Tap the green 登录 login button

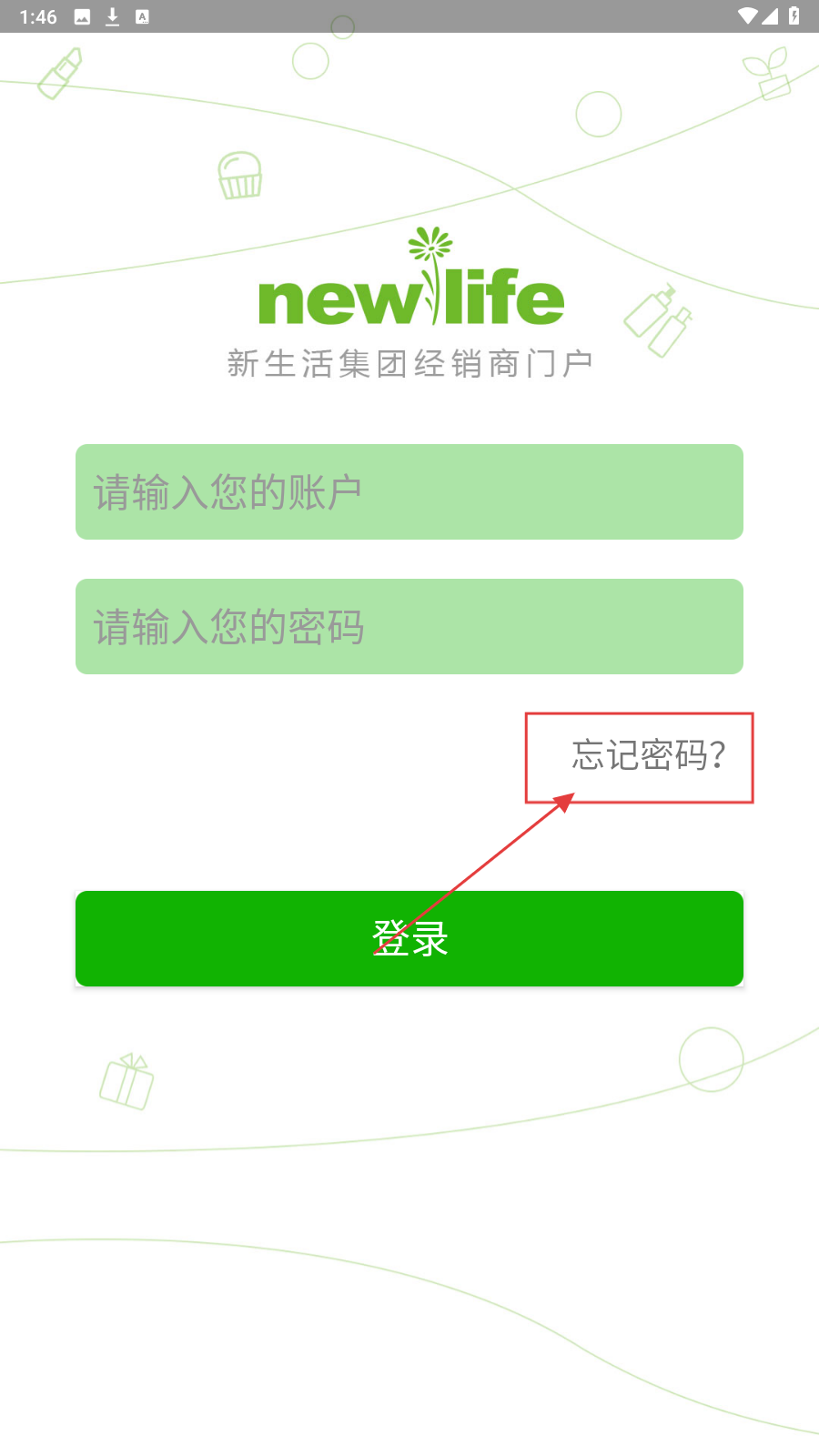(x=409, y=938)
